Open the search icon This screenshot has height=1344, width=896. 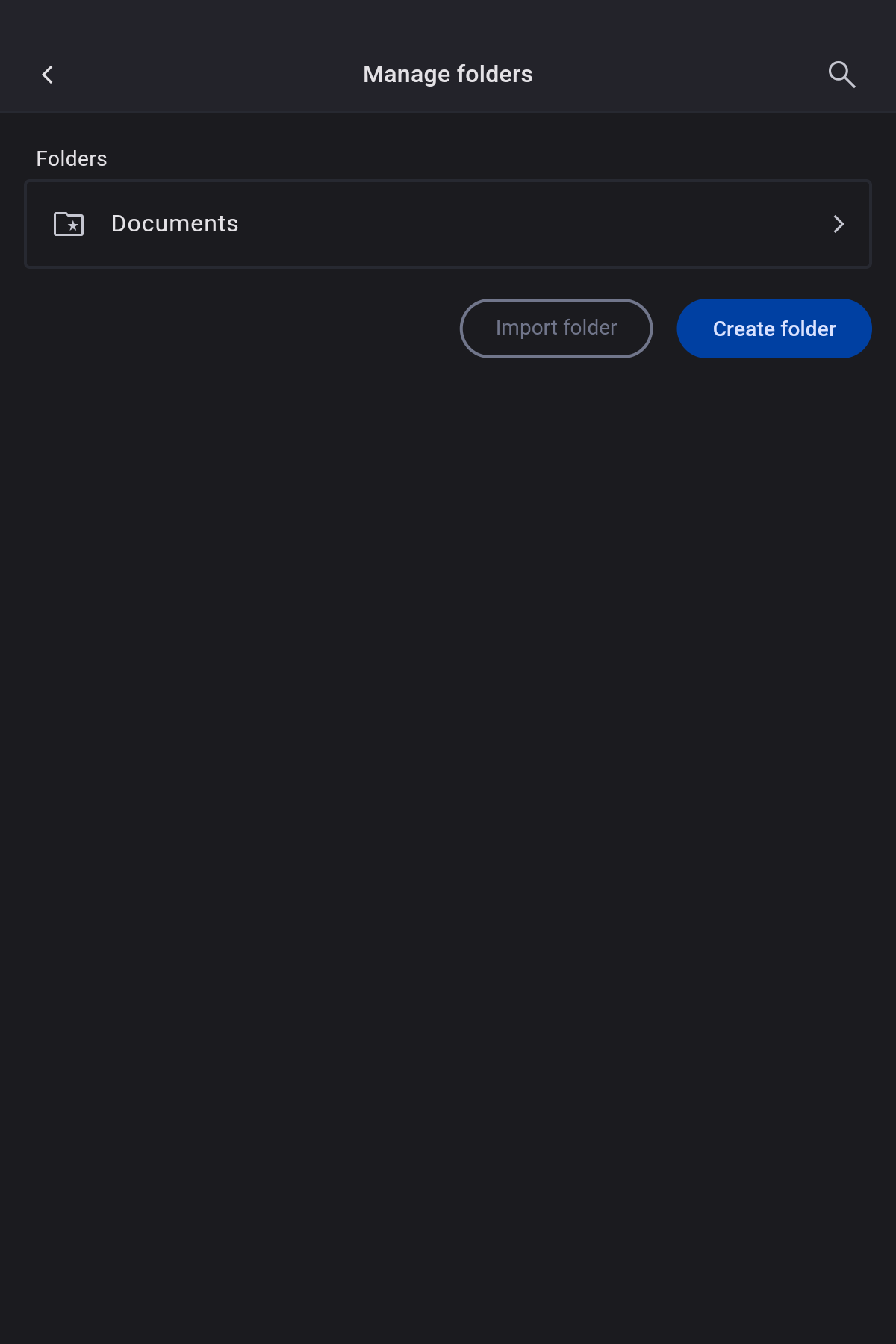pyautogui.click(x=841, y=75)
